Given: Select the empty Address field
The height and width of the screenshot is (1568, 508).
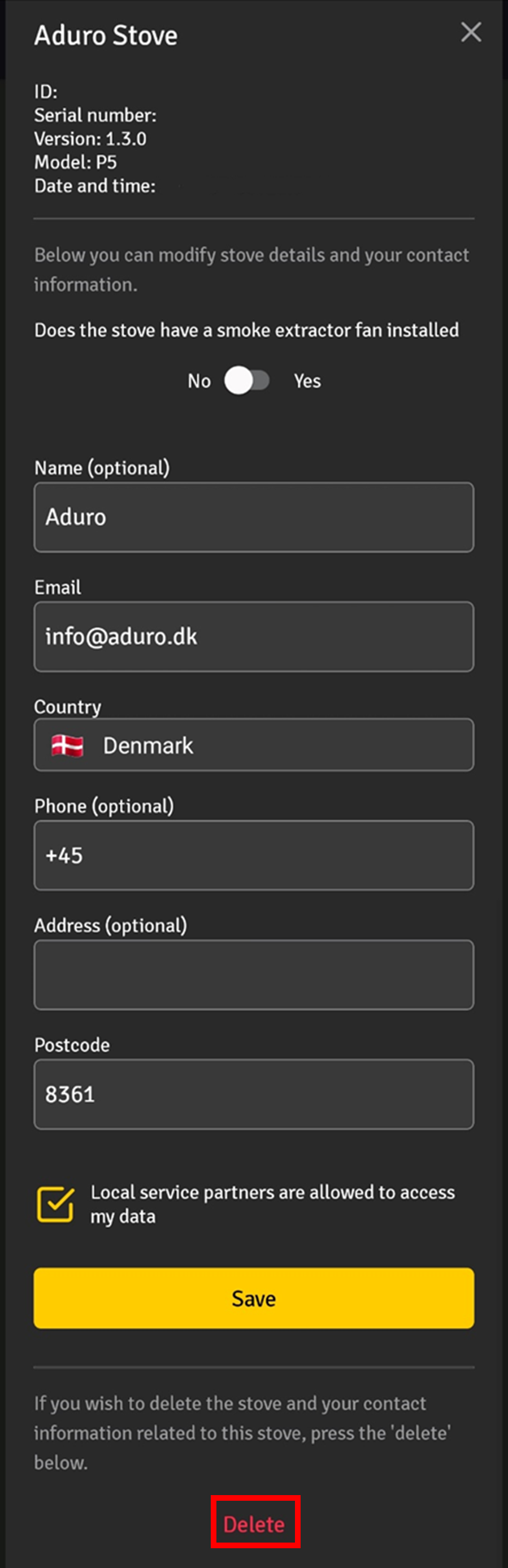Looking at the screenshot, I should 253,975.
